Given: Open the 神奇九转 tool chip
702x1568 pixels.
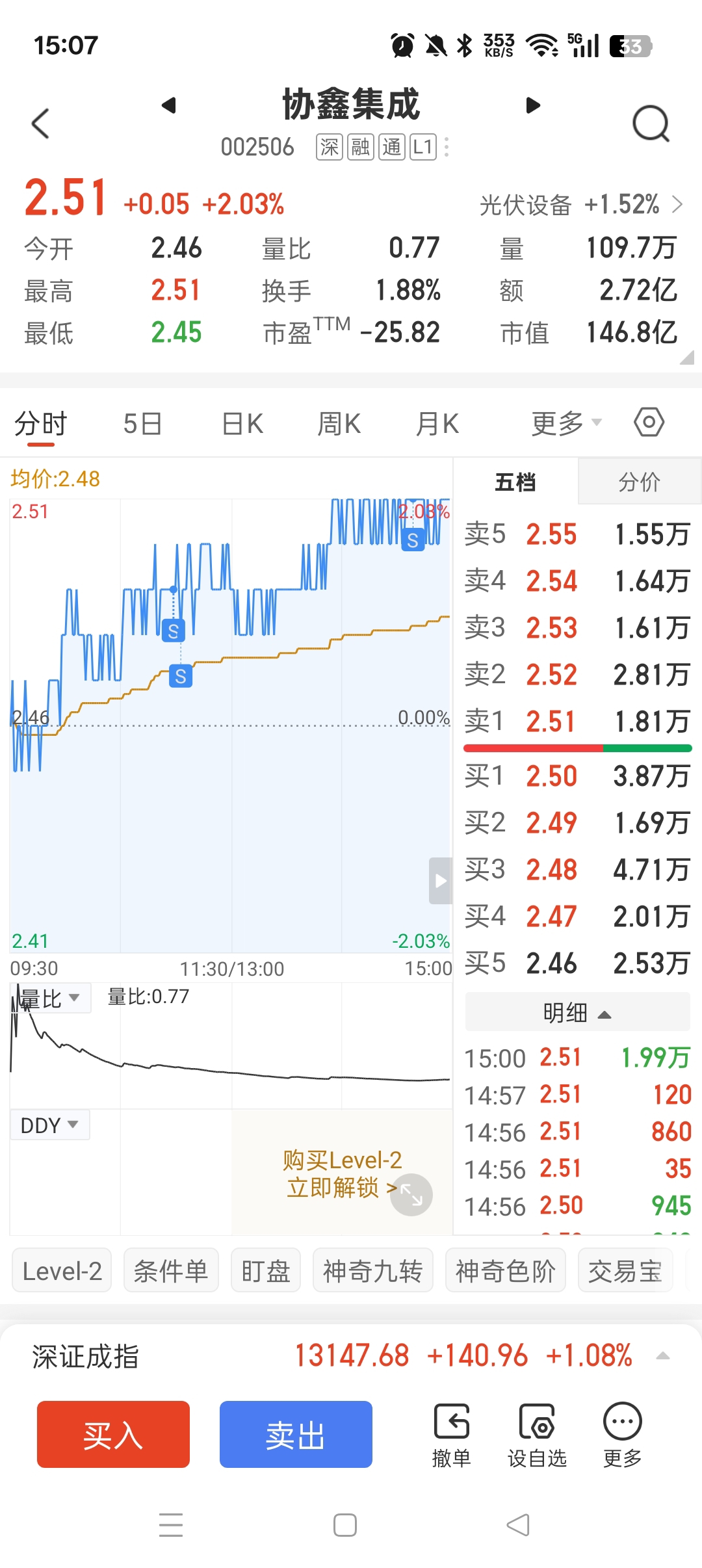Looking at the screenshot, I should pyautogui.click(x=372, y=1271).
